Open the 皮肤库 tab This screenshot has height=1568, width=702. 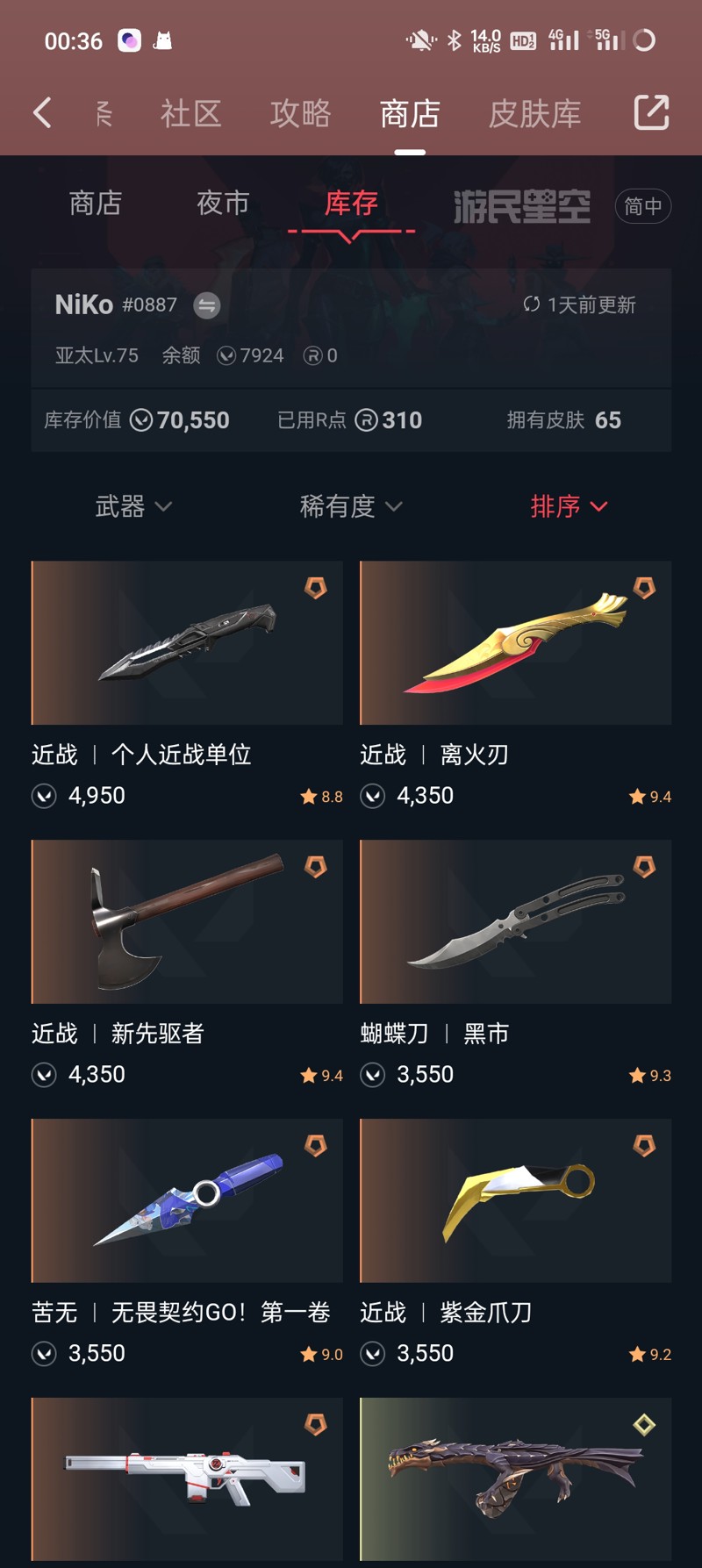tap(534, 114)
